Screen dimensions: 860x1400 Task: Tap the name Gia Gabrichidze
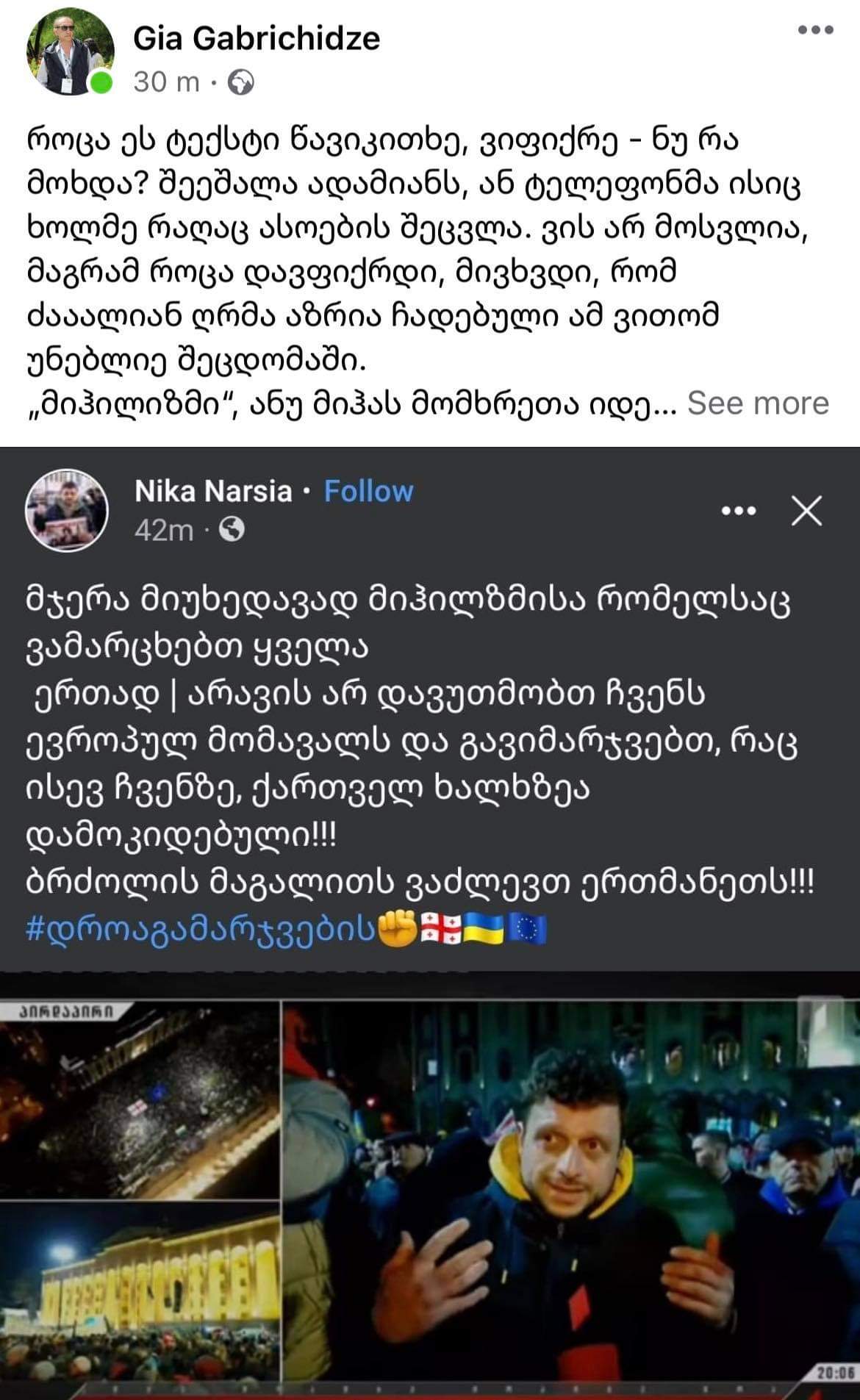[257, 38]
